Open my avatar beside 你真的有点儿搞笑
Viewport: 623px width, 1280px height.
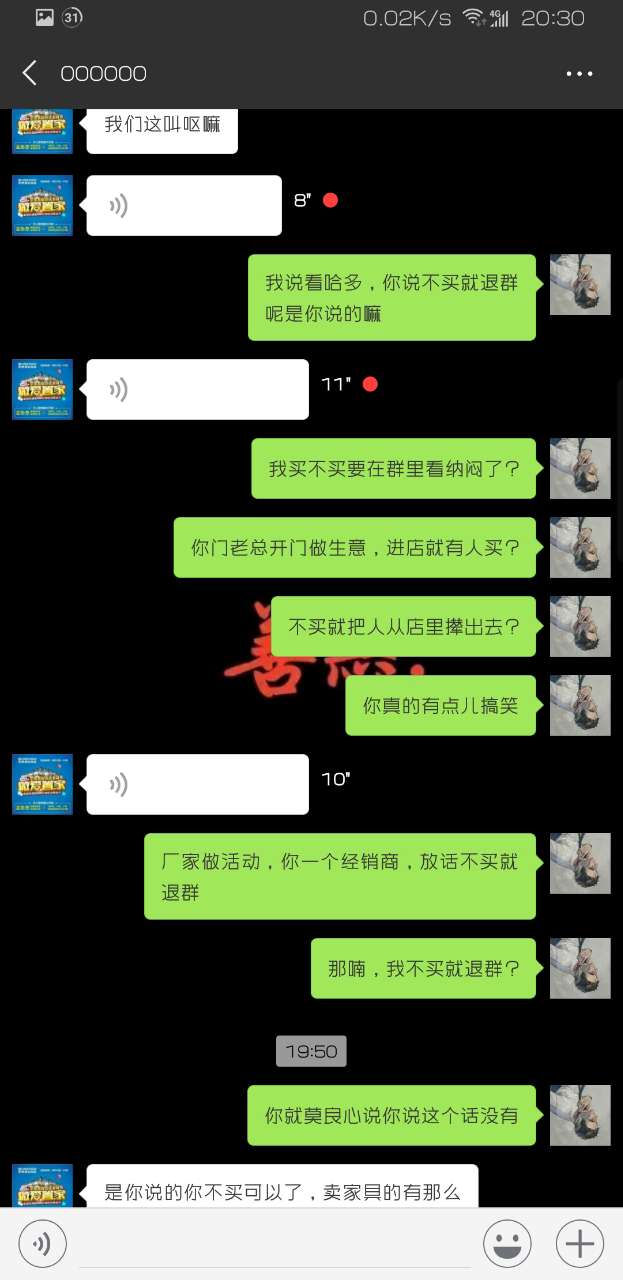580,705
